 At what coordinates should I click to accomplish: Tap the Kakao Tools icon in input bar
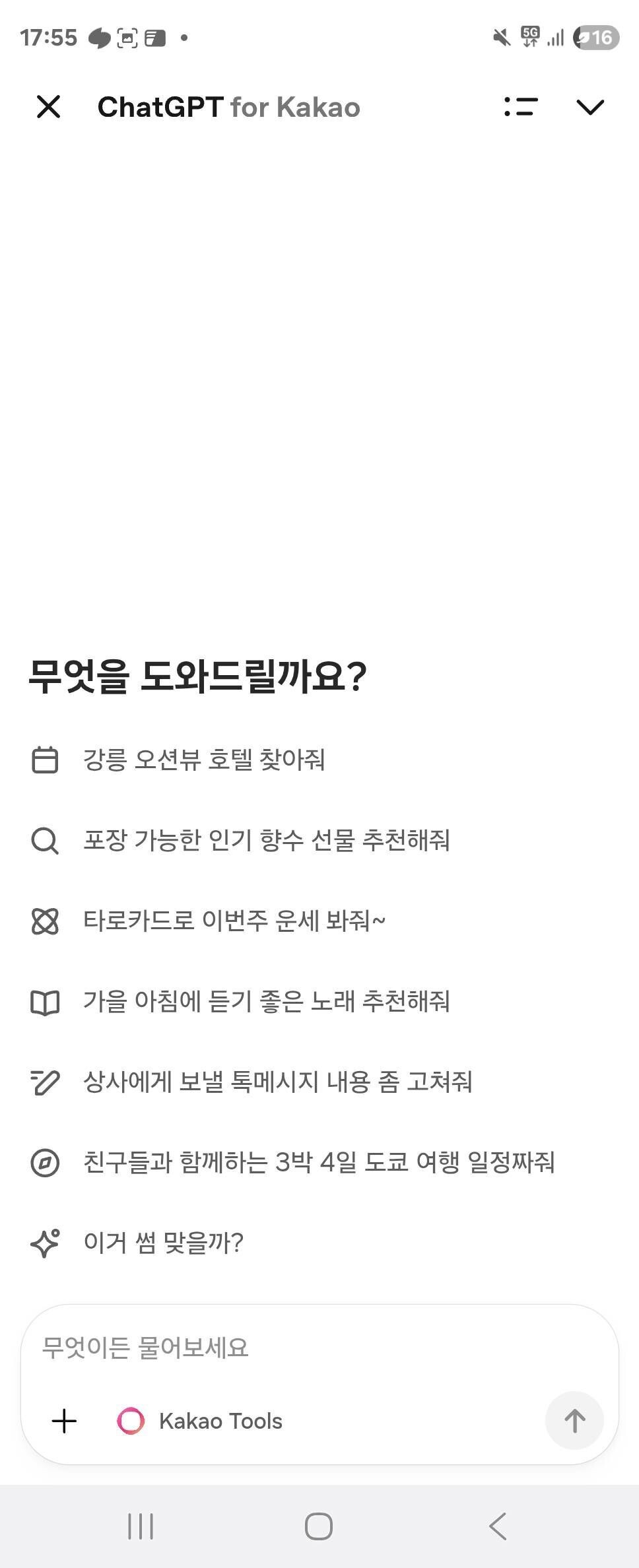tap(131, 1421)
